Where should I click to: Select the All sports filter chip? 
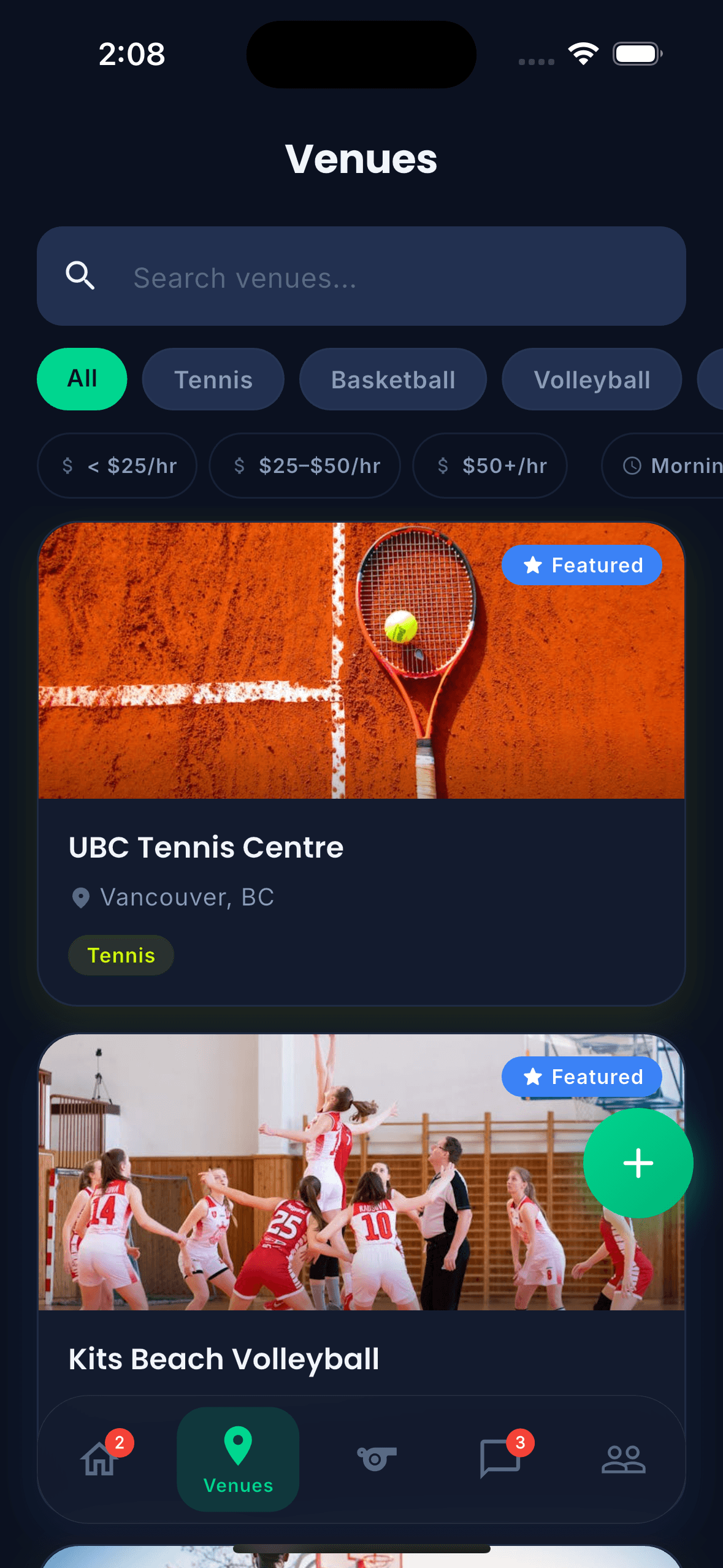coord(82,379)
